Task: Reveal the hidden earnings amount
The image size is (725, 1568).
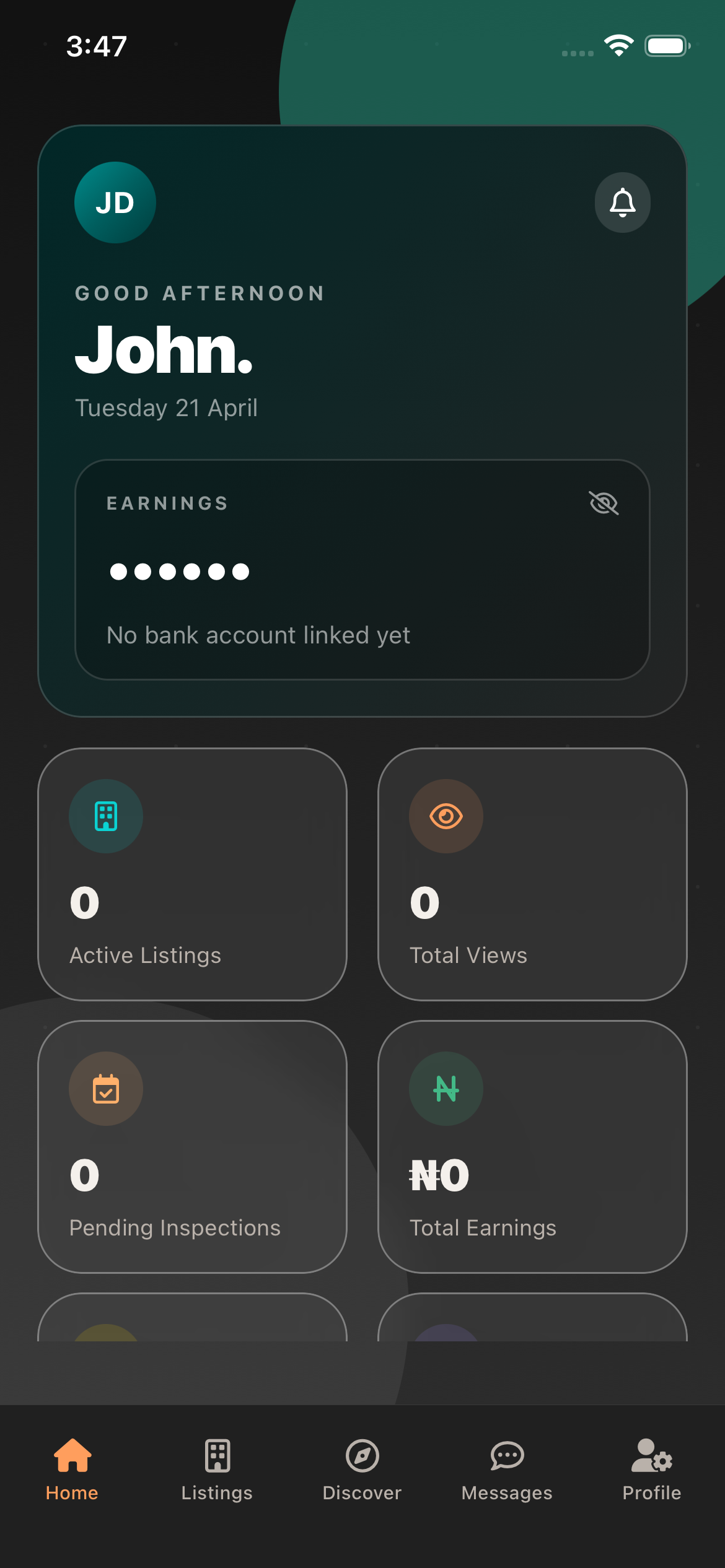Action: pyautogui.click(x=604, y=503)
